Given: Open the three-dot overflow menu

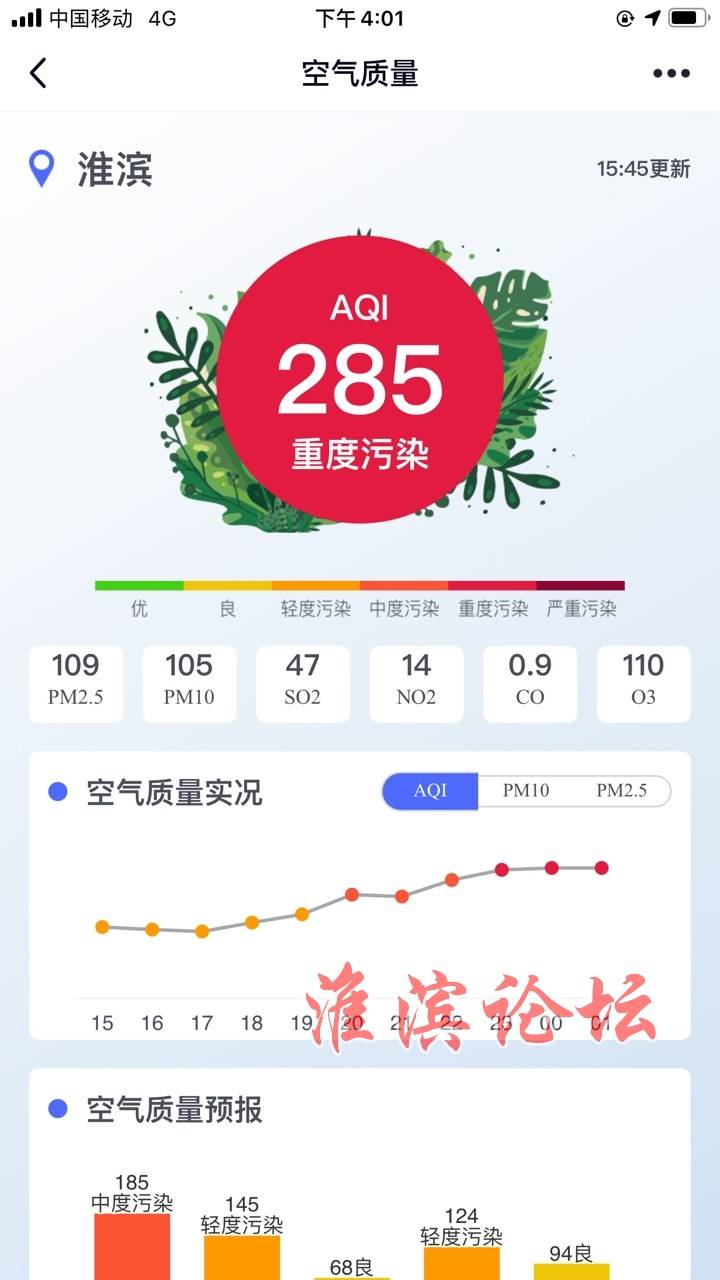Looking at the screenshot, I should pos(671,73).
